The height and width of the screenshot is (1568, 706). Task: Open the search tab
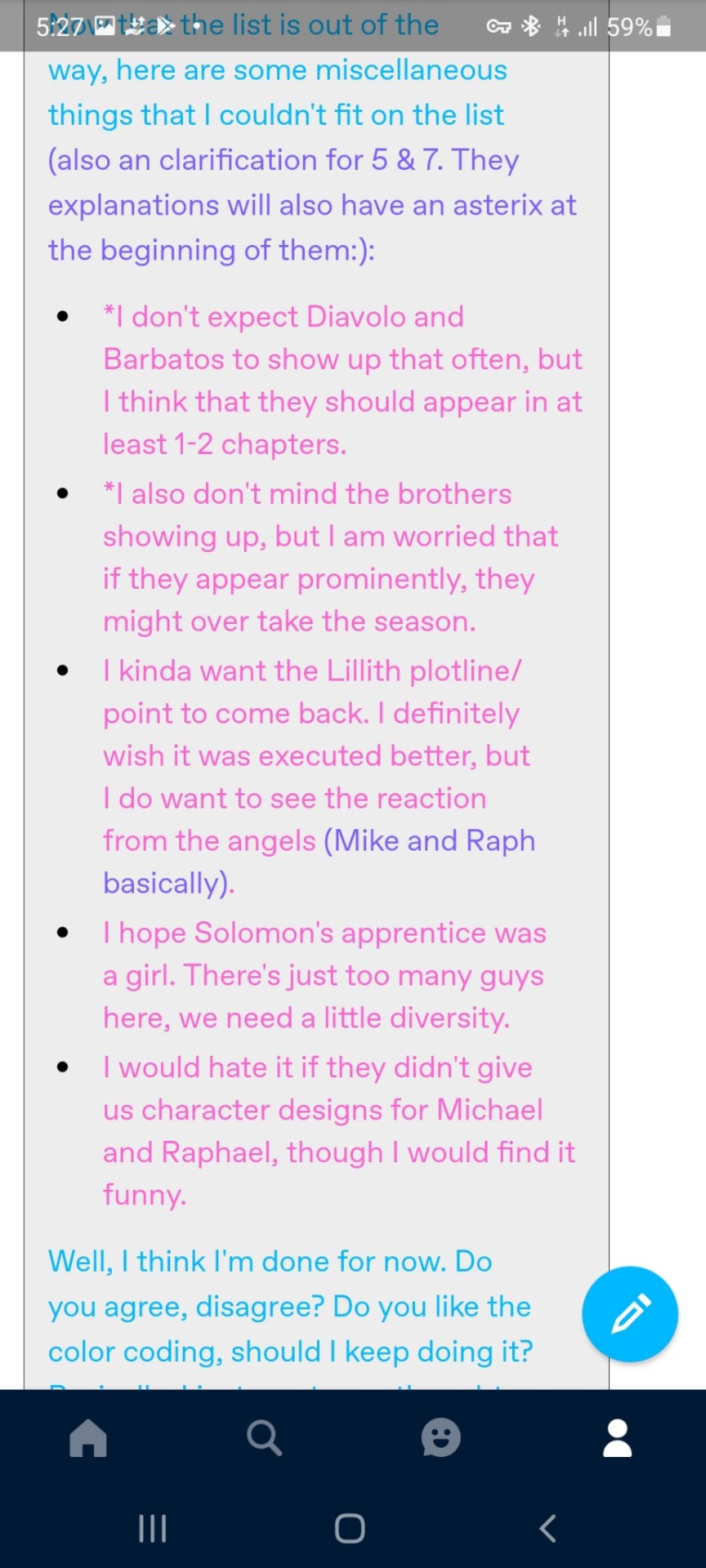point(264,1437)
